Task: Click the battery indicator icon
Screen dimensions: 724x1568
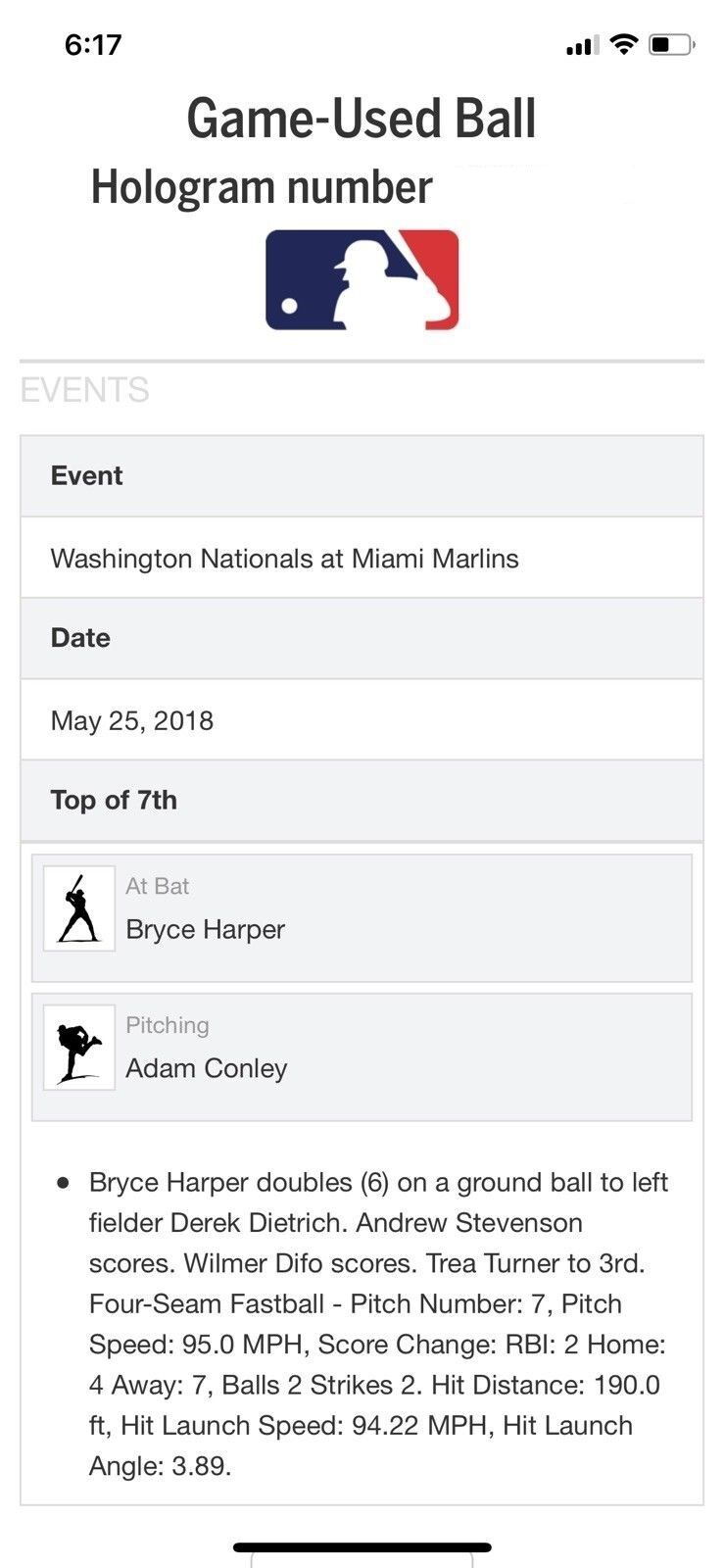Action: [x=668, y=43]
